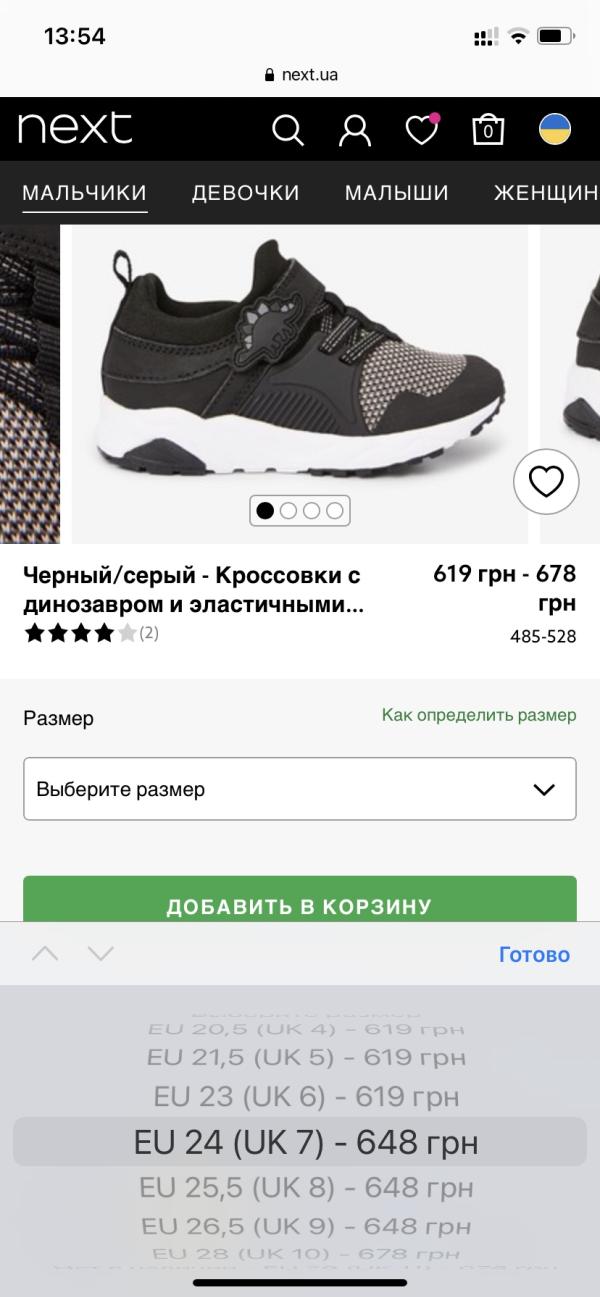Viewport: 600px width, 1297px height.
Task: Open the Как определить размер link
Action: (x=479, y=715)
